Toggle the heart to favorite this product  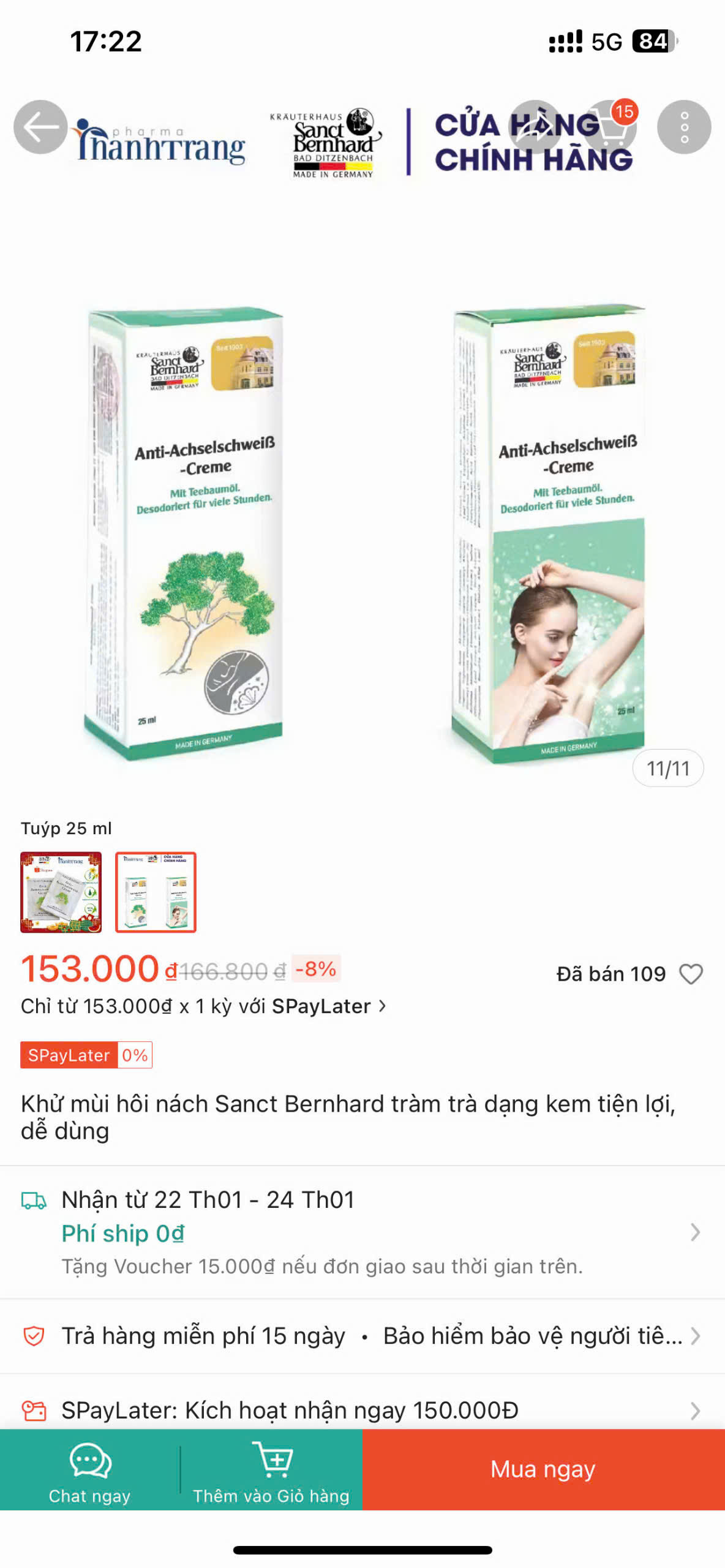pyautogui.click(x=693, y=973)
